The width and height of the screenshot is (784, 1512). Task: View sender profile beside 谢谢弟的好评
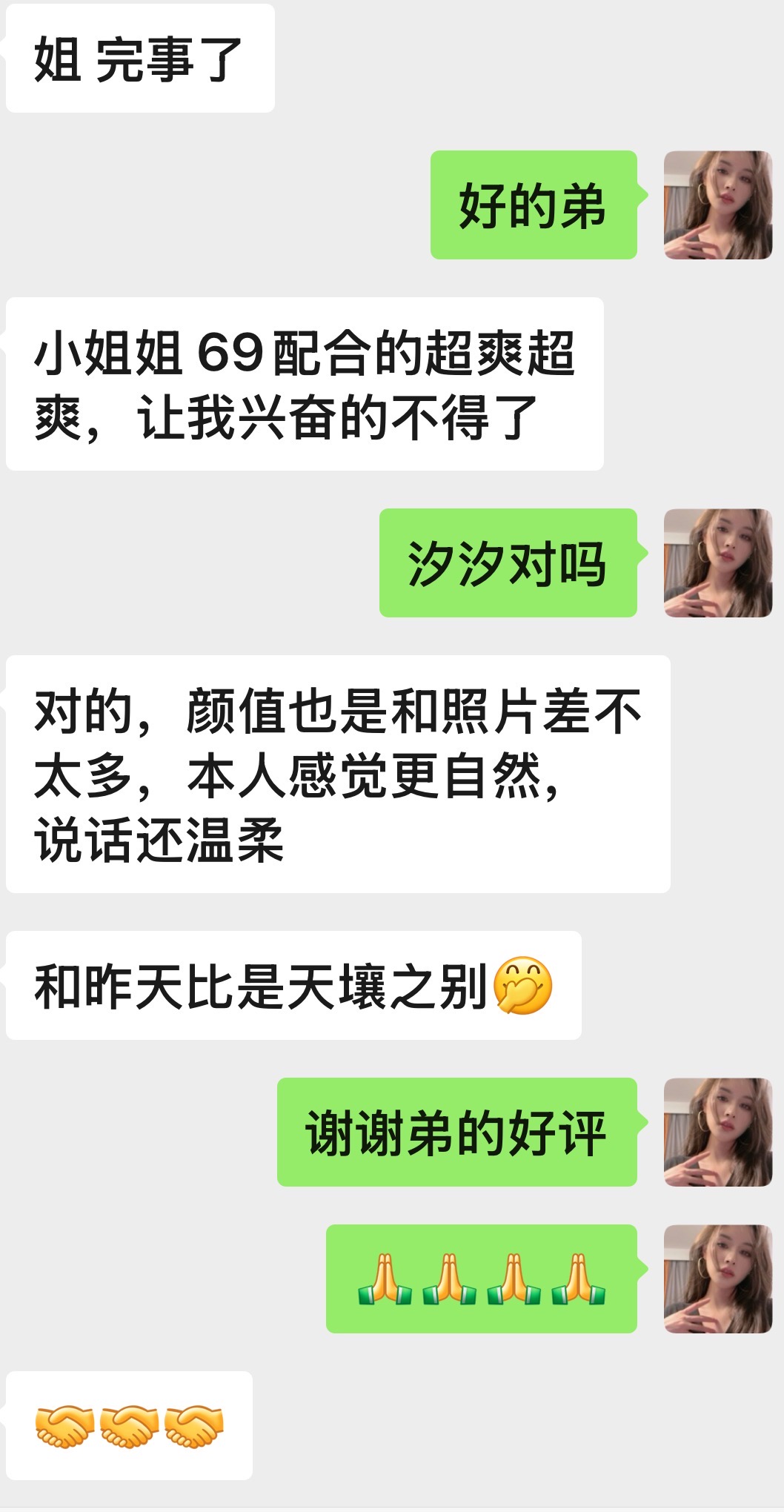tap(717, 1132)
